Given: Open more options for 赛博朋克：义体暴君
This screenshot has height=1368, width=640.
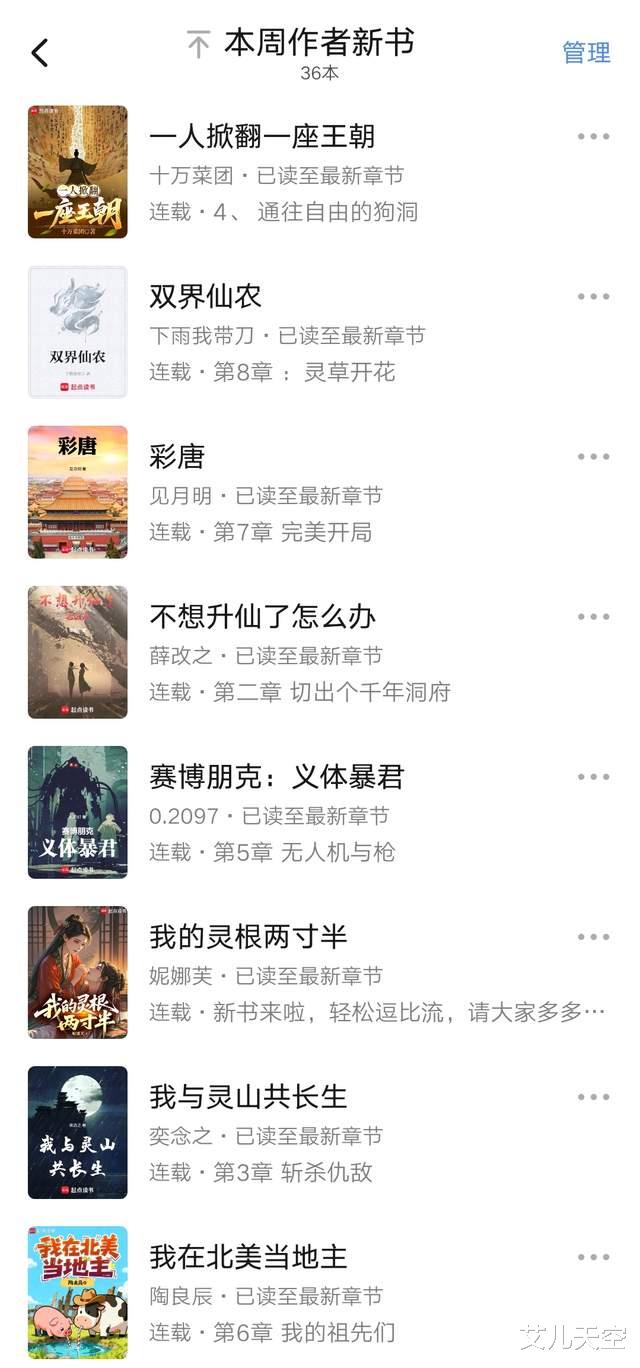Looking at the screenshot, I should [x=593, y=777].
